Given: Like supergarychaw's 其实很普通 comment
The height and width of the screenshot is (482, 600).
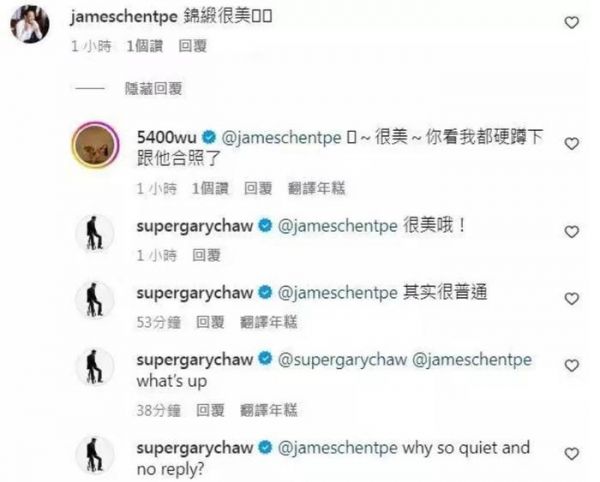Looking at the screenshot, I should coord(571,298).
